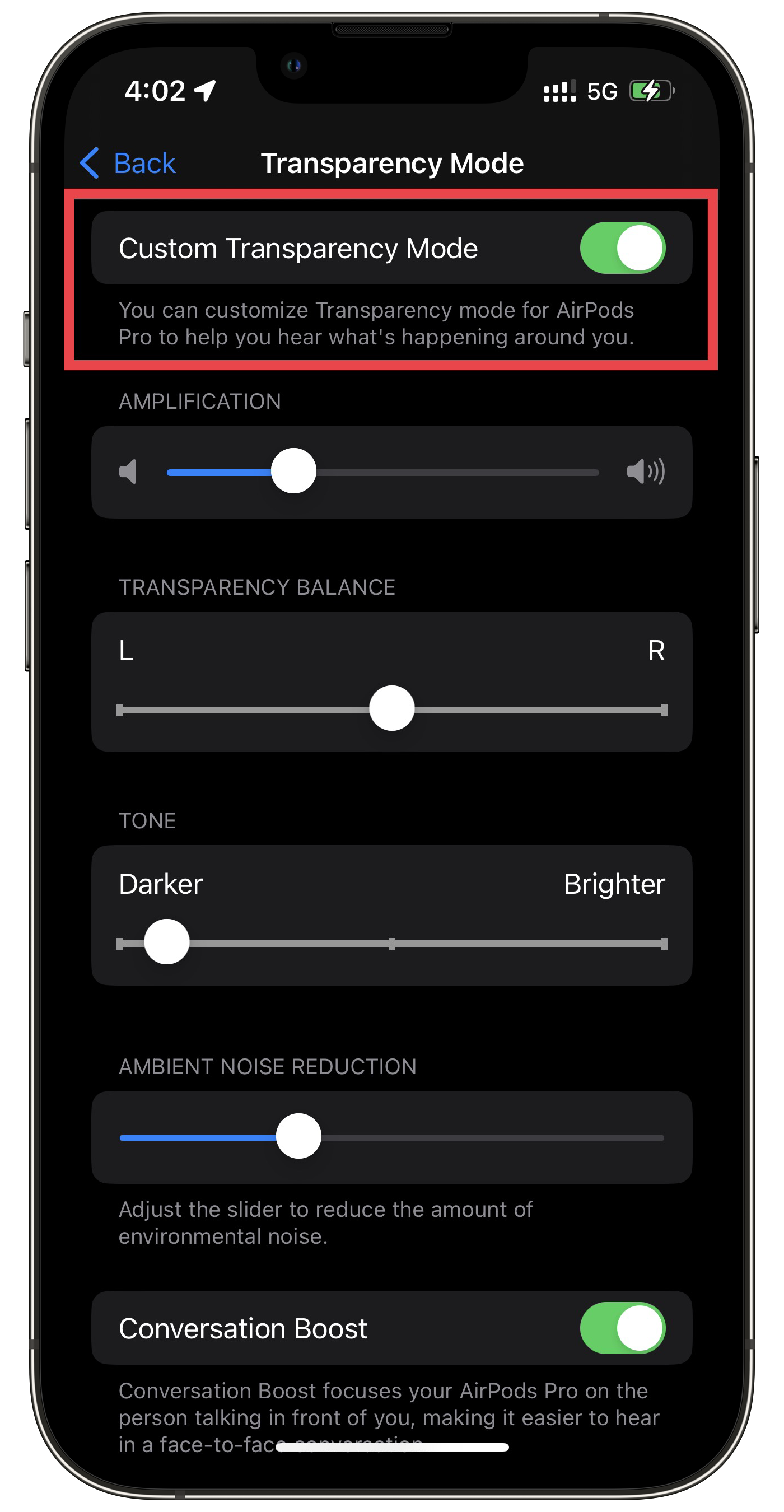
Task: Go back to the previous settings page
Action: click(x=128, y=162)
